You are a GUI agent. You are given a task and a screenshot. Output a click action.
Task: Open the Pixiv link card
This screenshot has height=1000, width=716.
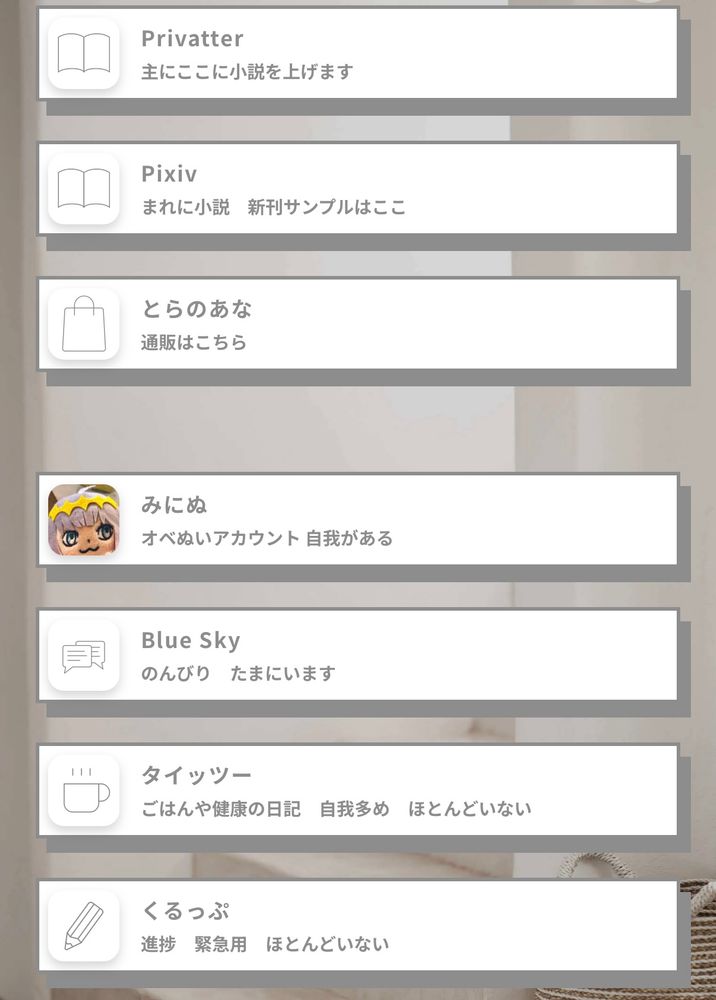[358, 189]
